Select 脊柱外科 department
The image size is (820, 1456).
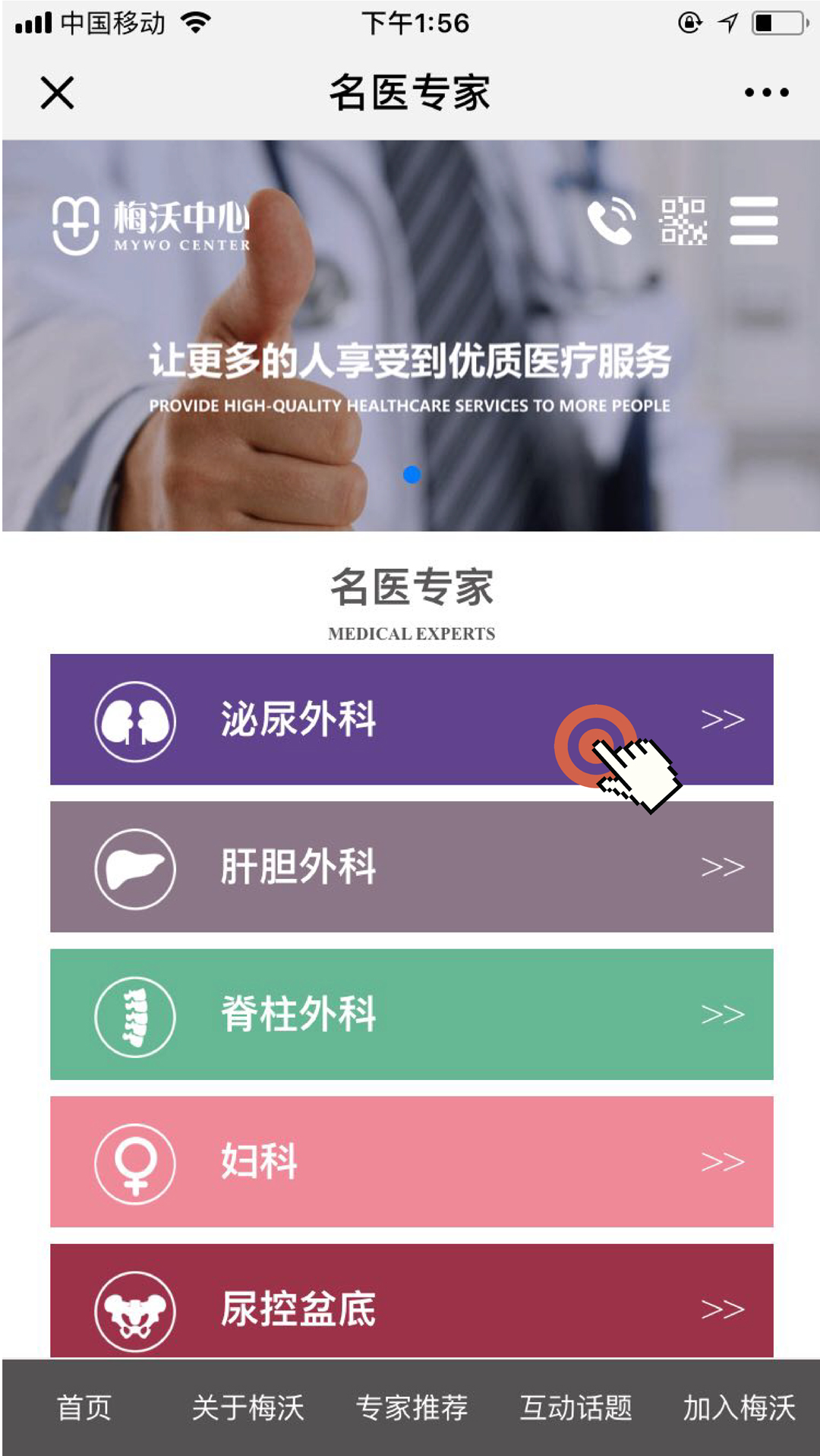411,1013
